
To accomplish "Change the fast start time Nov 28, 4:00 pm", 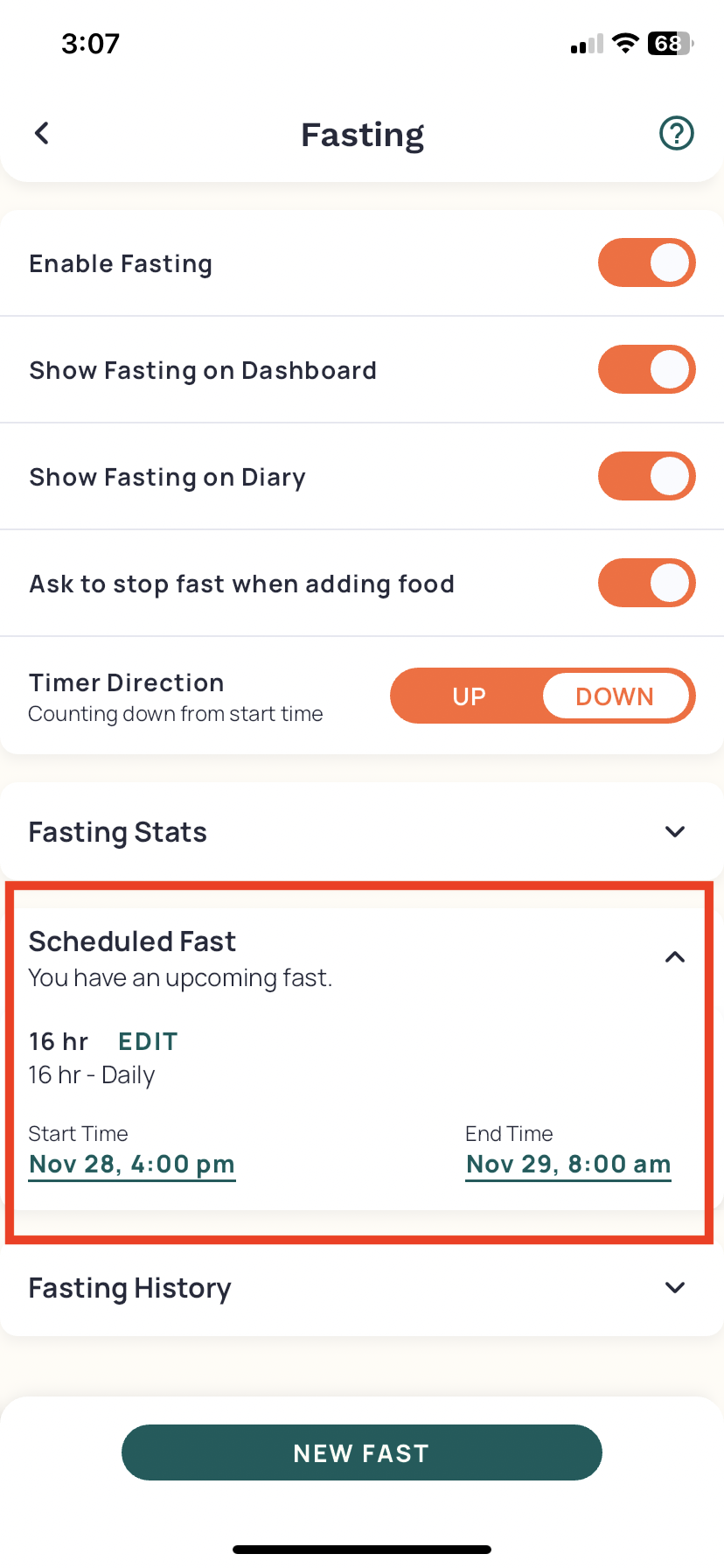I will coord(131,1164).
